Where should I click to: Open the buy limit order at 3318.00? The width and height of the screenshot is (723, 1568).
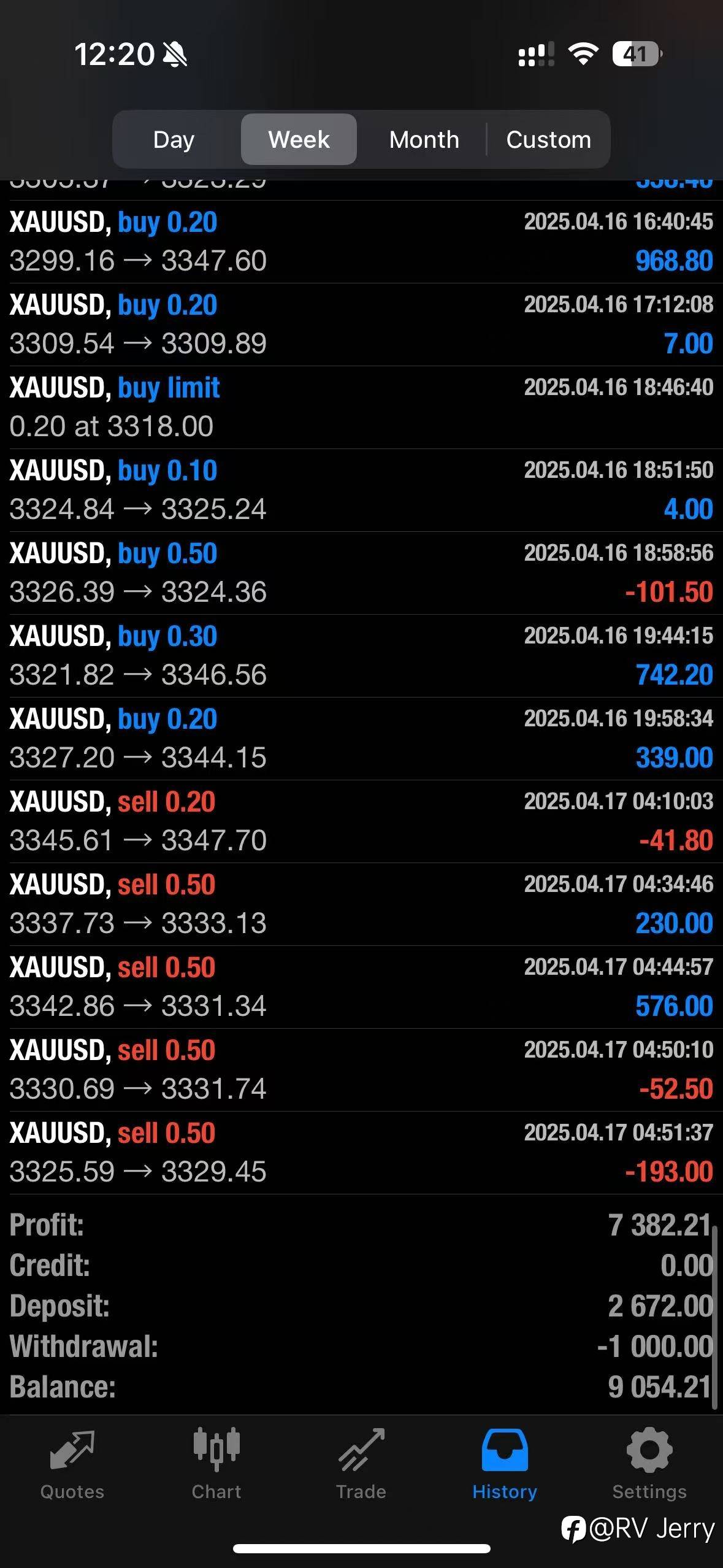coord(361,407)
